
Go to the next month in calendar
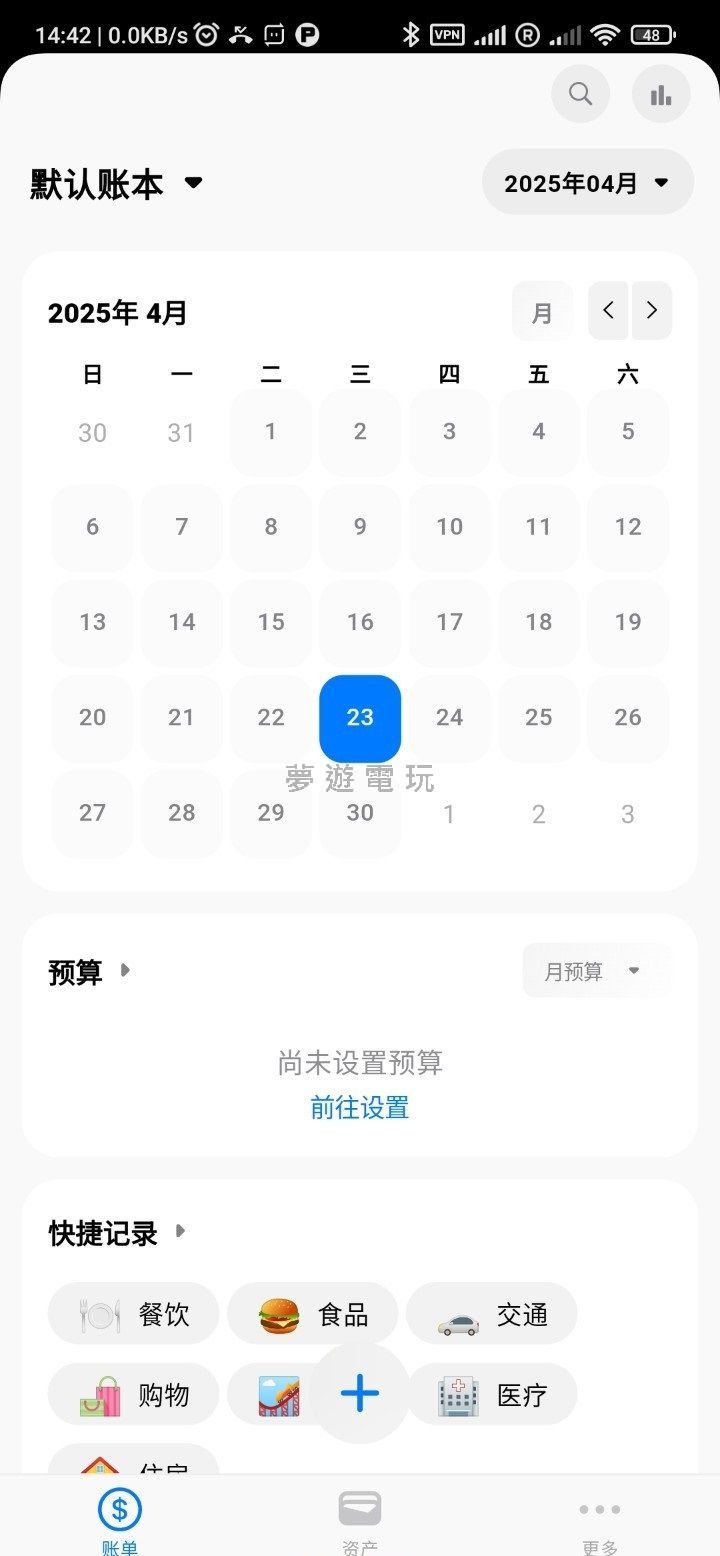point(652,311)
